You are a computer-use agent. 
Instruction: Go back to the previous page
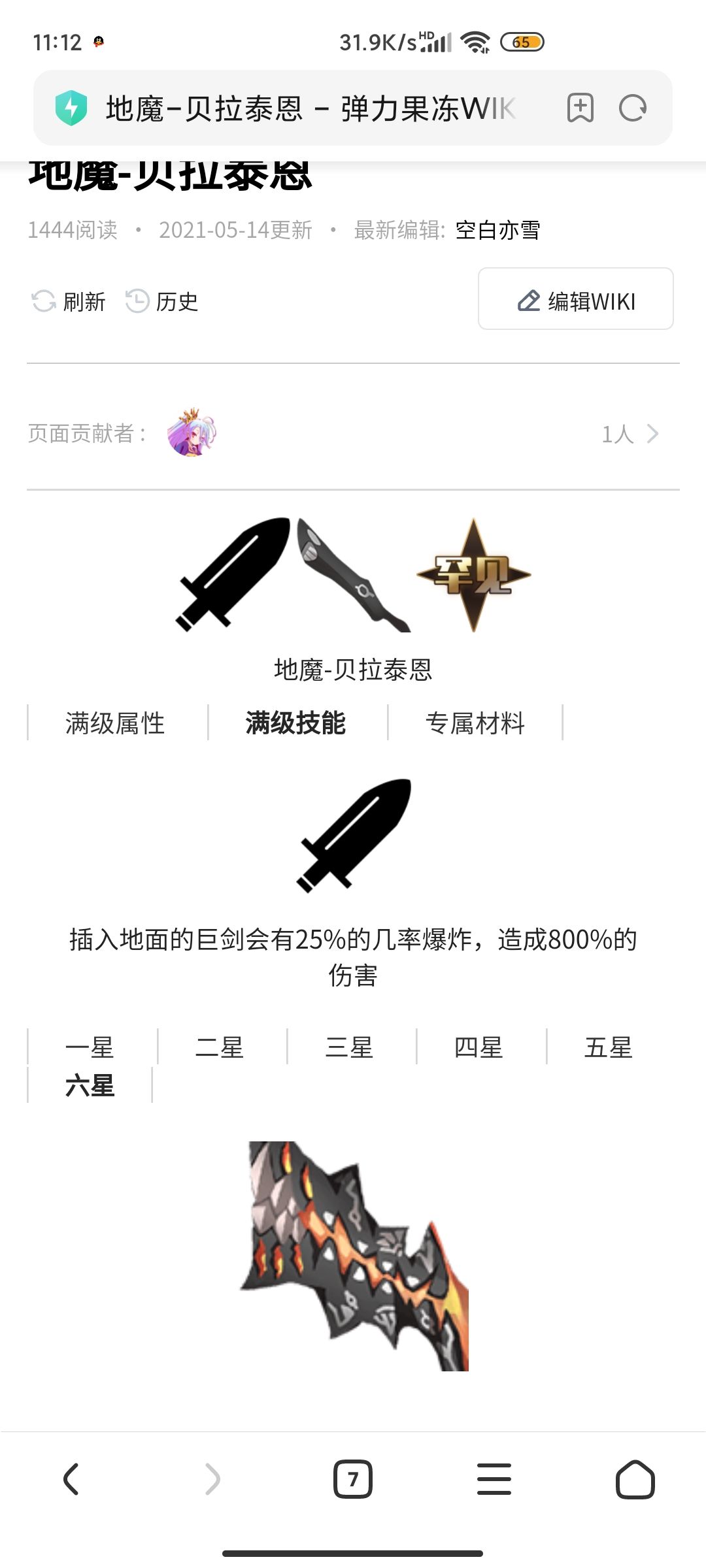(x=71, y=1479)
